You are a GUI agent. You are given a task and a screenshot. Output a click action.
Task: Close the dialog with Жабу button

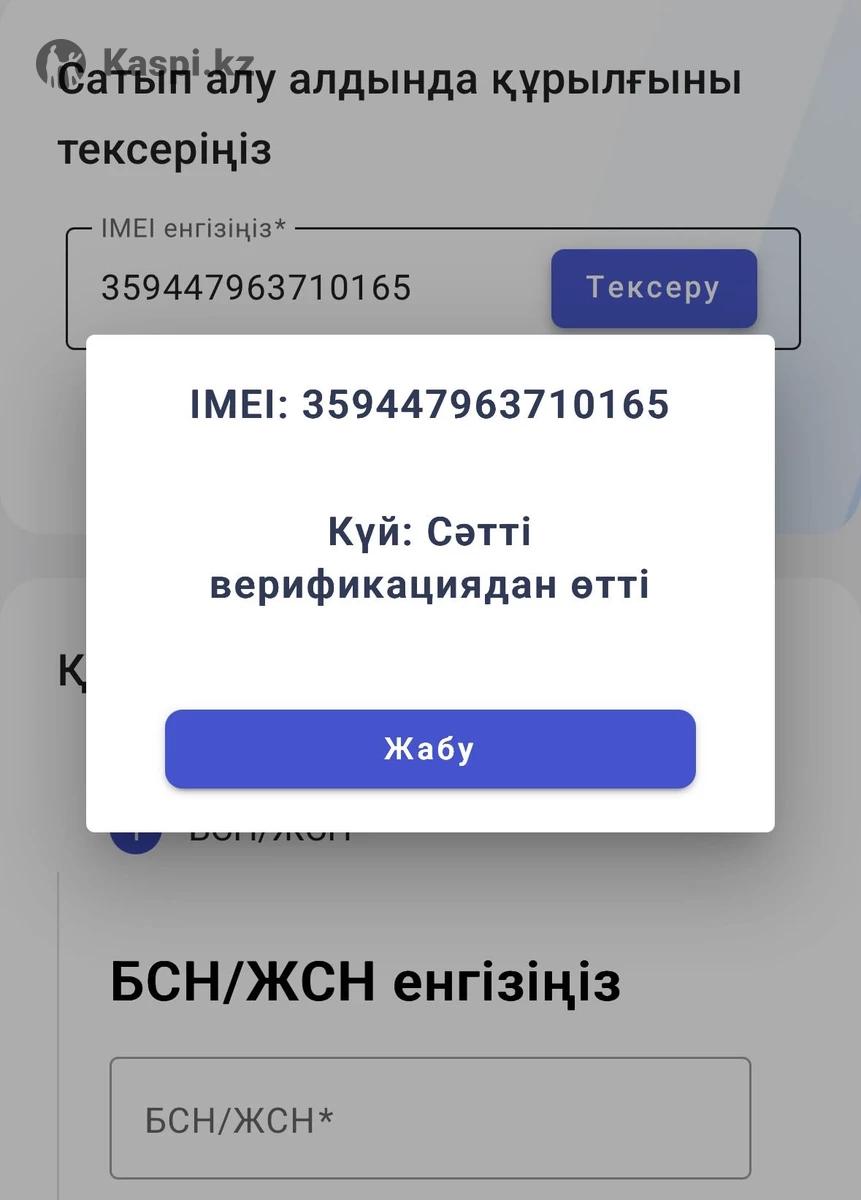[430, 749]
